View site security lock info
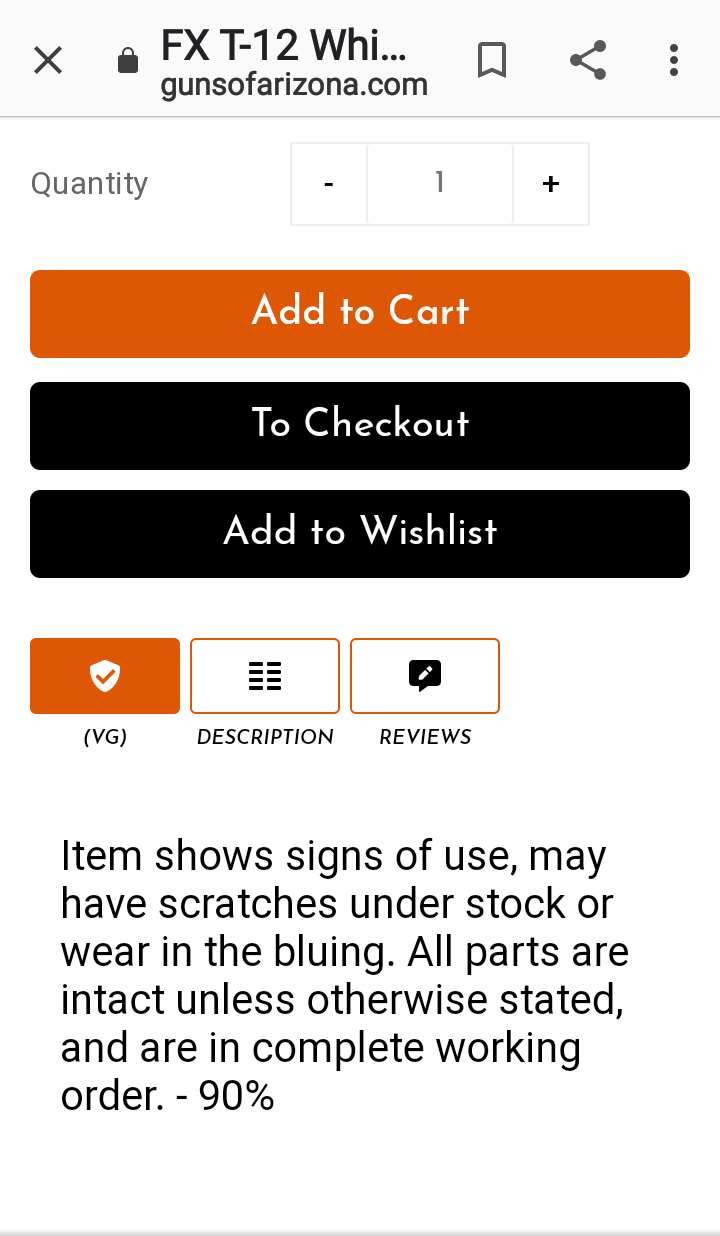 [128, 62]
